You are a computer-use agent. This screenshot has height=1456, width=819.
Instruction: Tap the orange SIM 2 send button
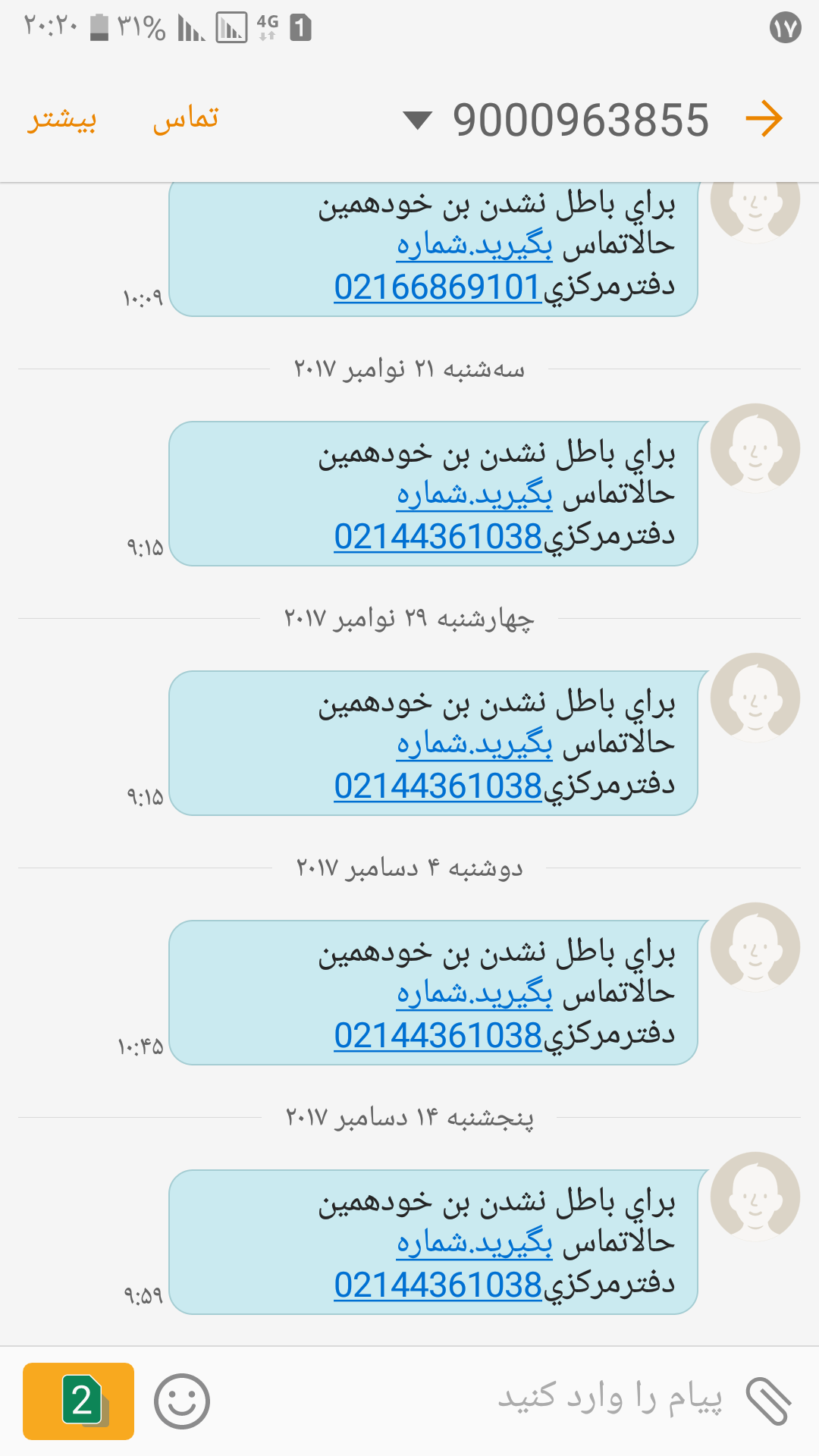point(79,1401)
